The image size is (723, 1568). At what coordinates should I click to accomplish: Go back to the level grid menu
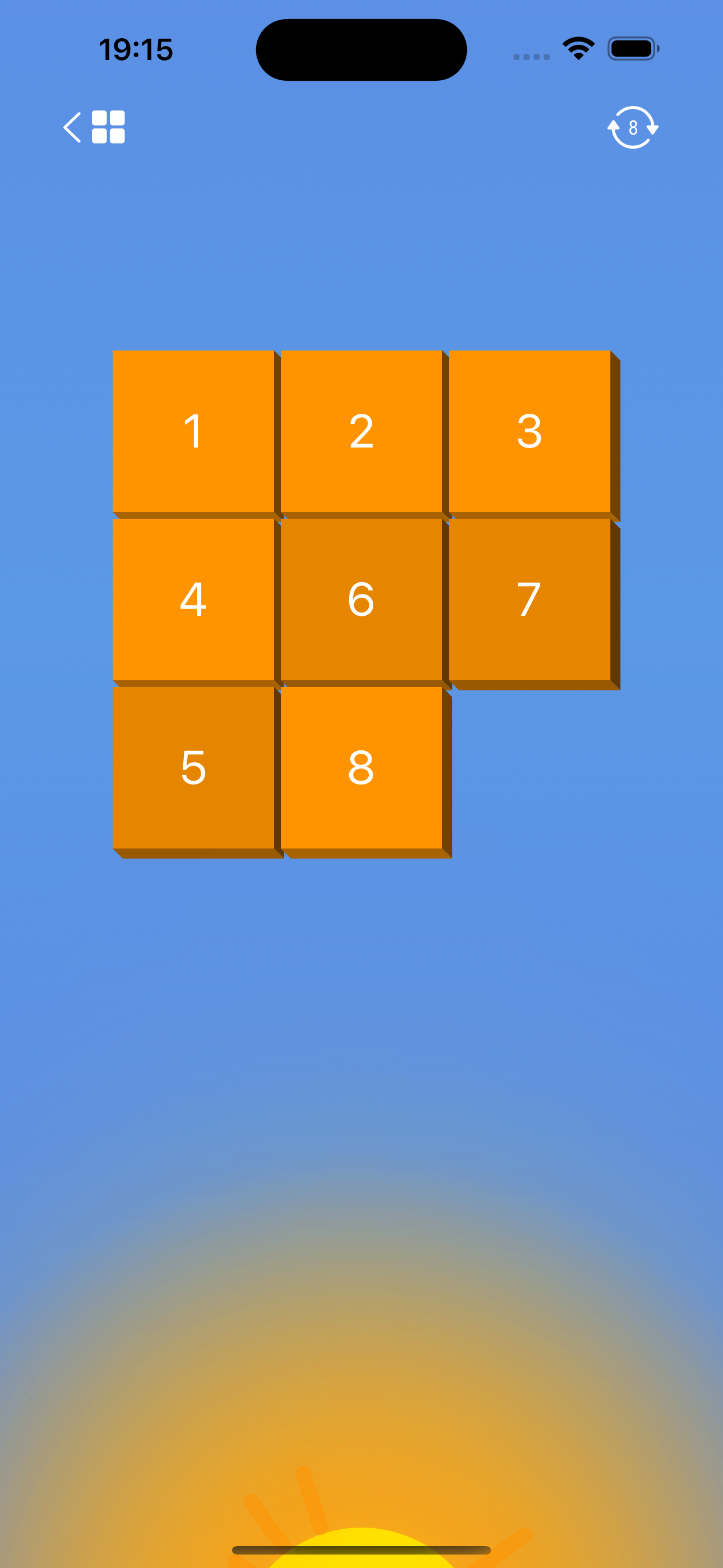94,127
